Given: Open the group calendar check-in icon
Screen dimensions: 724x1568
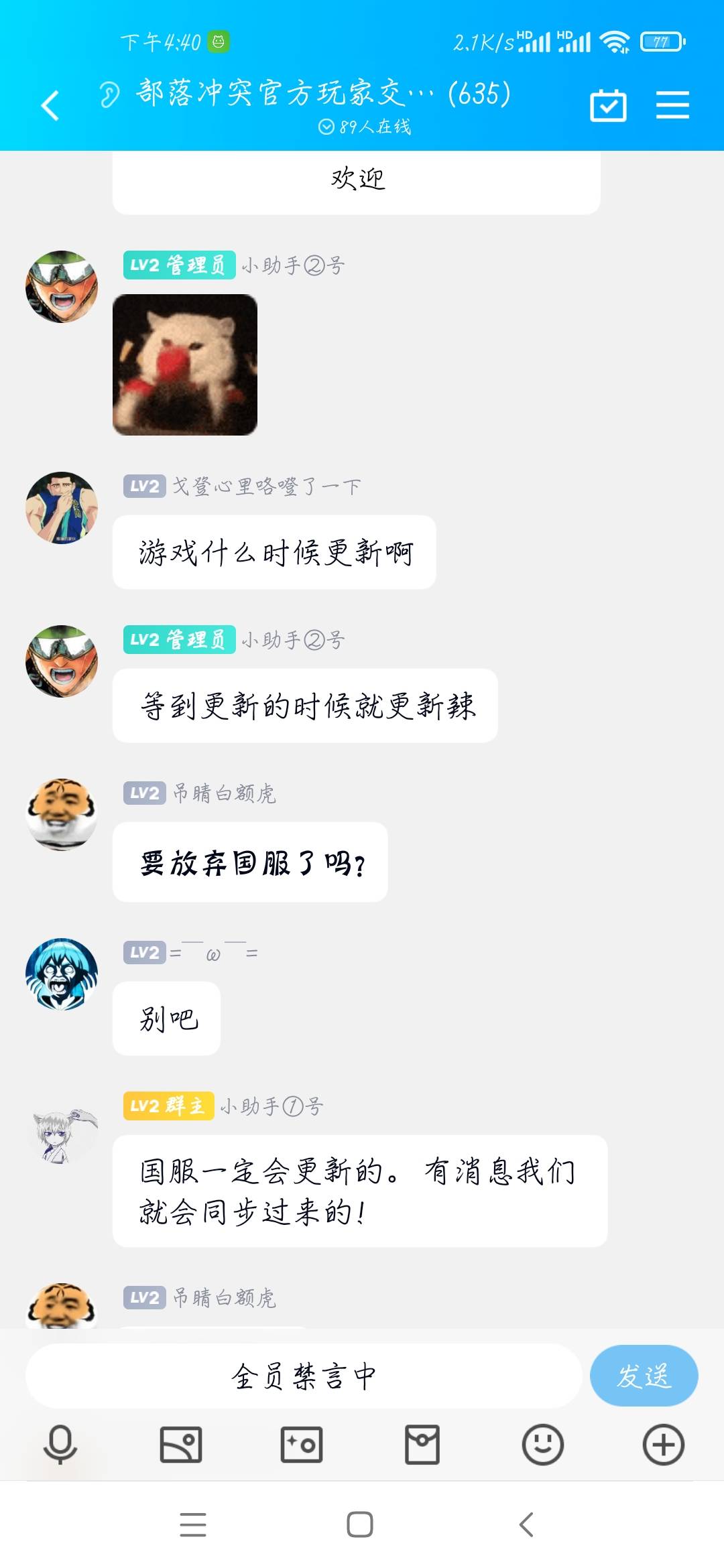Looking at the screenshot, I should 608,106.
